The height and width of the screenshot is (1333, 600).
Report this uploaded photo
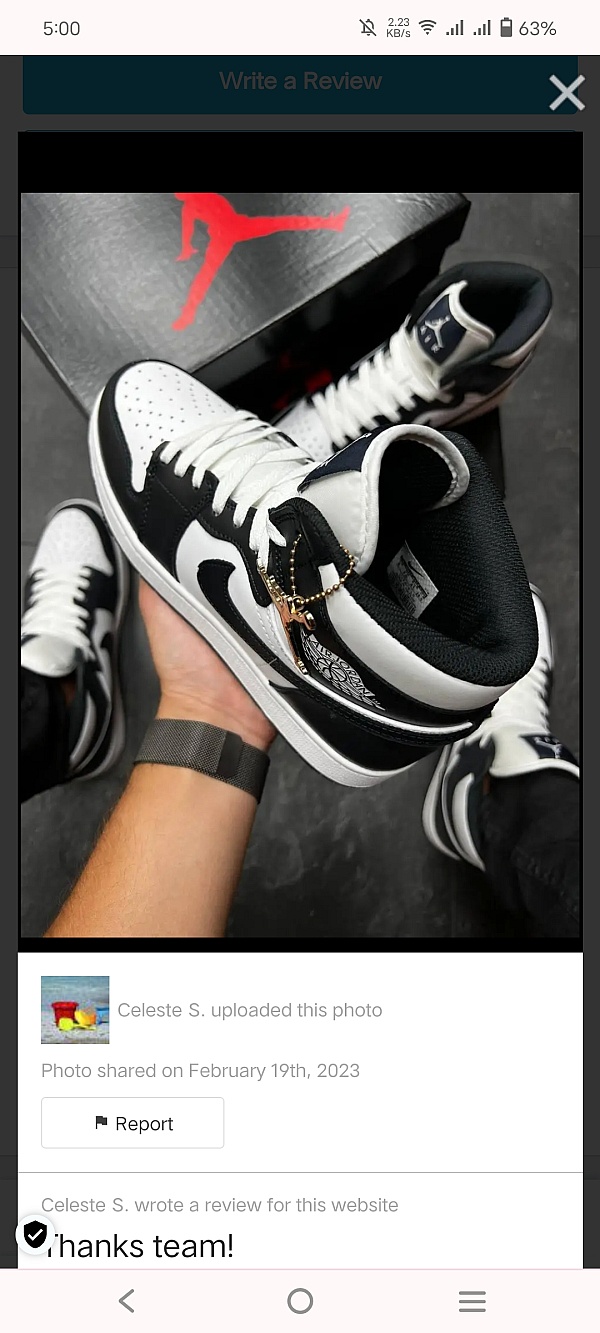point(132,1123)
